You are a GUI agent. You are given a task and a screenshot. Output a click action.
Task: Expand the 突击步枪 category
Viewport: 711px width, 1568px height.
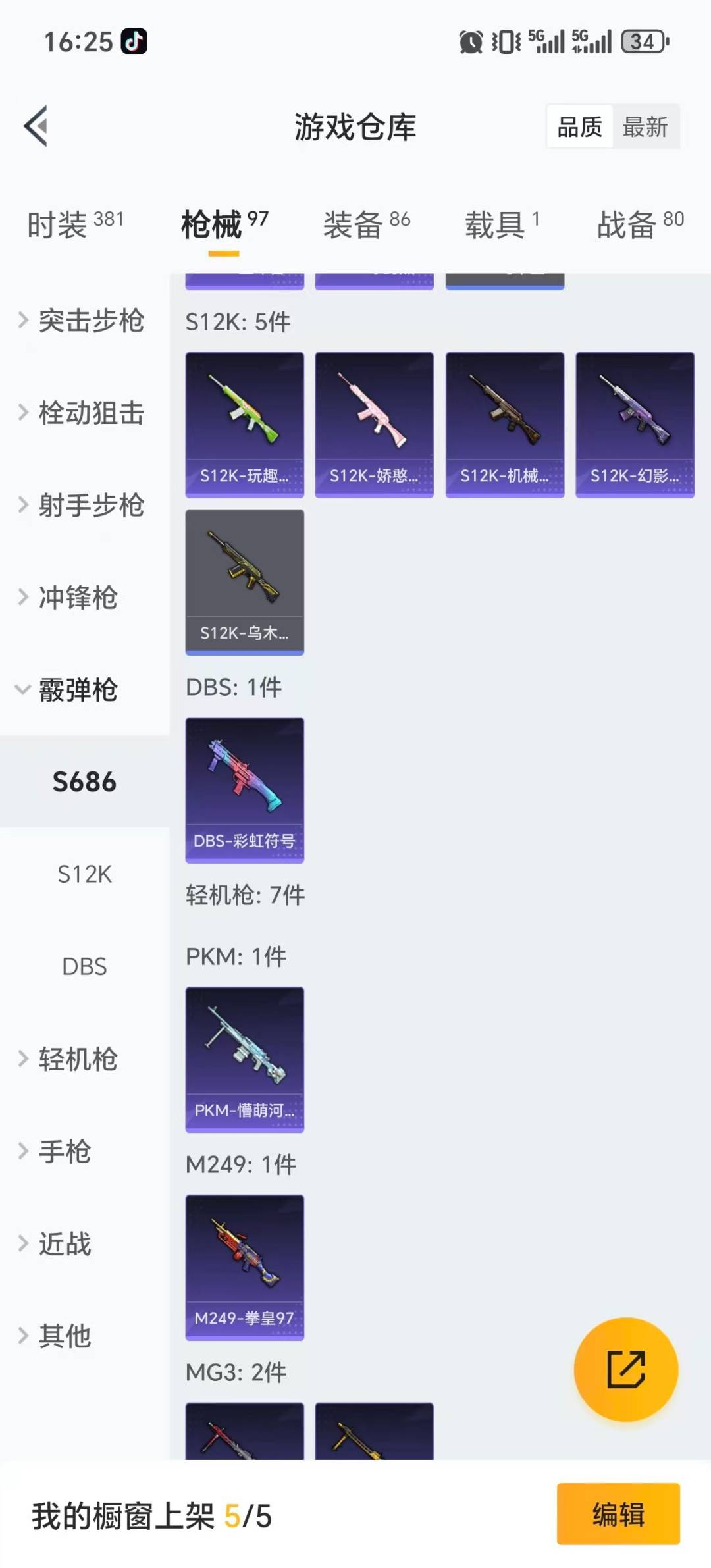coord(90,321)
